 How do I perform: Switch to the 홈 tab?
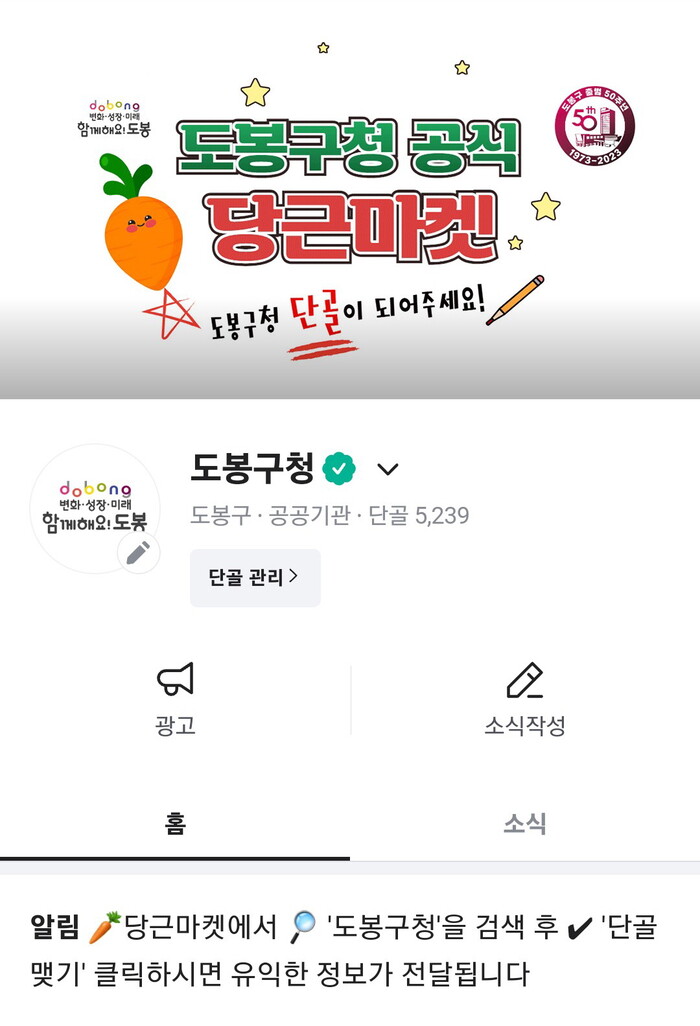pos(175,824)
